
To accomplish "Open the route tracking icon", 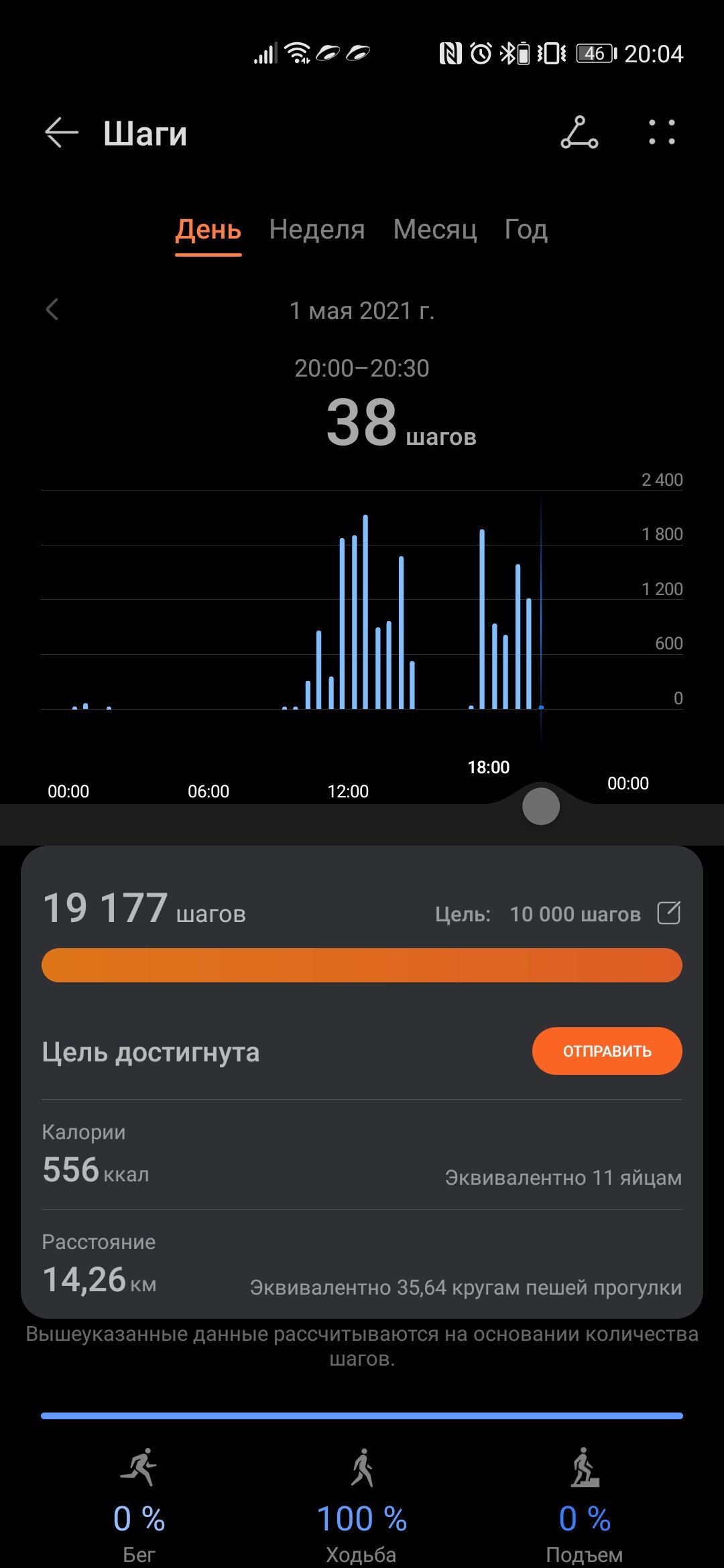I will tap(579, 133).
